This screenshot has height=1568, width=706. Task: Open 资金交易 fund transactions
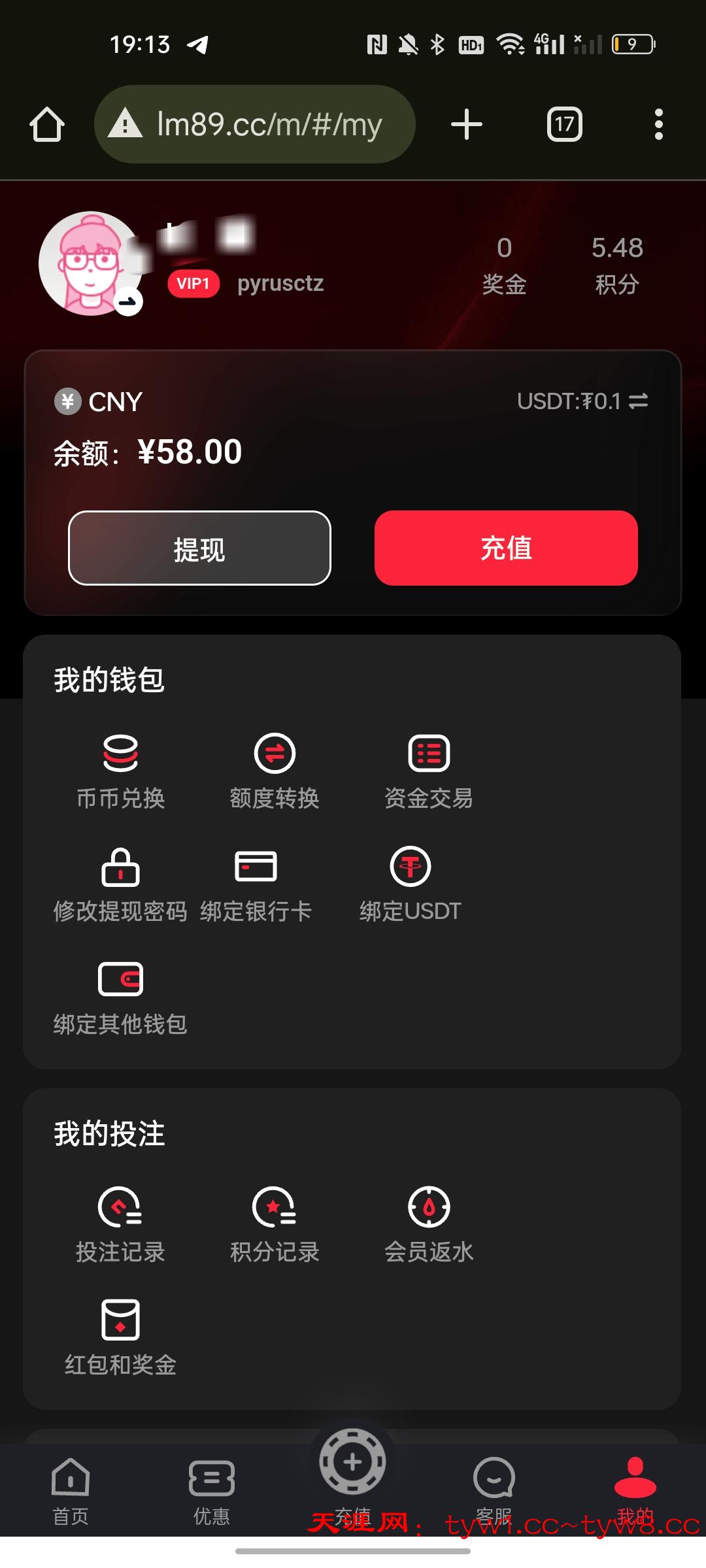[x=429, y=770]
